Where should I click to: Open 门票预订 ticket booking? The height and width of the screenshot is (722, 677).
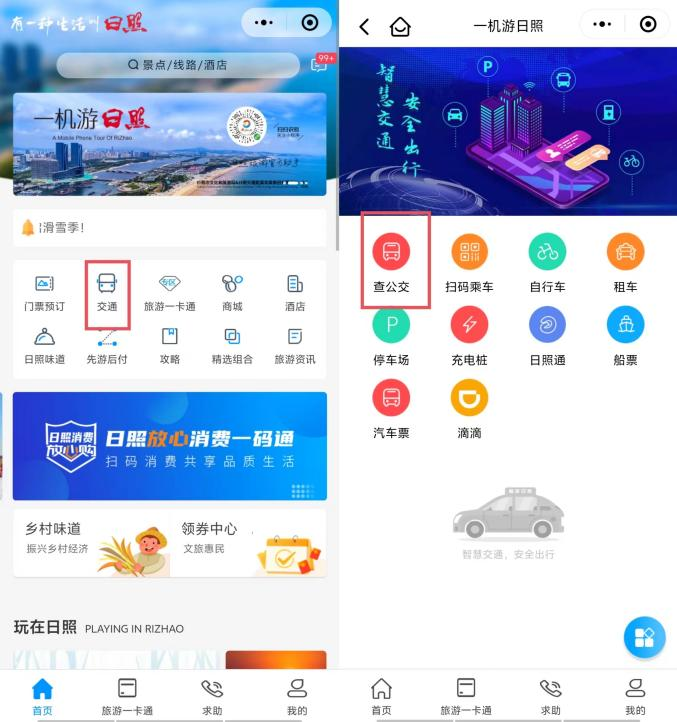click(x=44, y=293)
